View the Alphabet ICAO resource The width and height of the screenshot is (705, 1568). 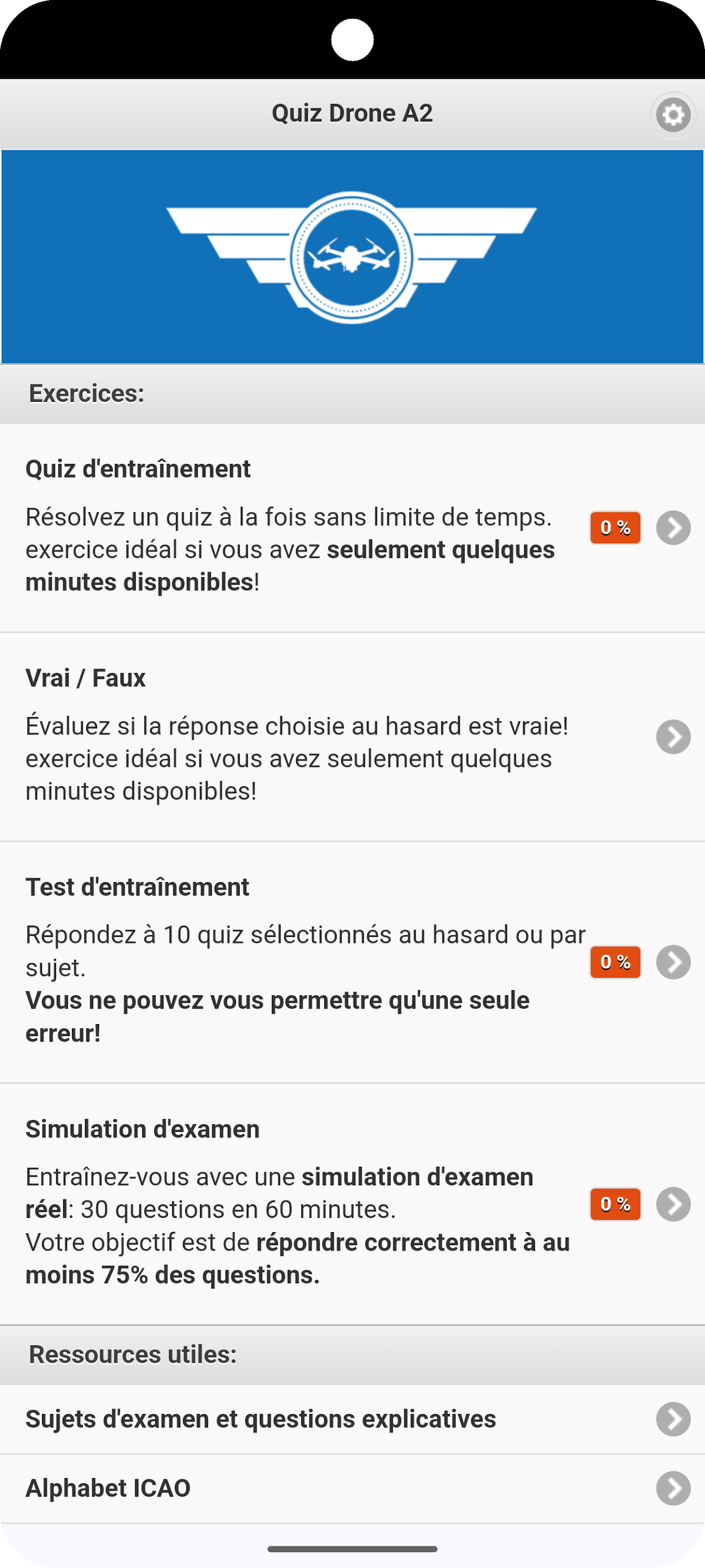pos(673,1489)
